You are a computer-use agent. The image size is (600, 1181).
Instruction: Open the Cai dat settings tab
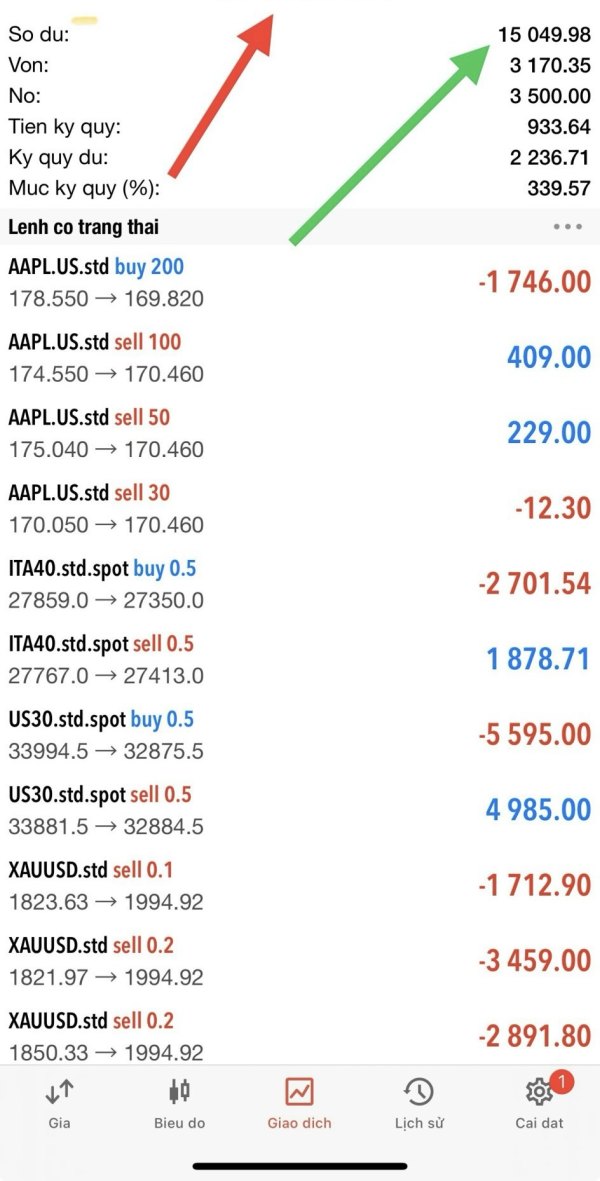539,1103
